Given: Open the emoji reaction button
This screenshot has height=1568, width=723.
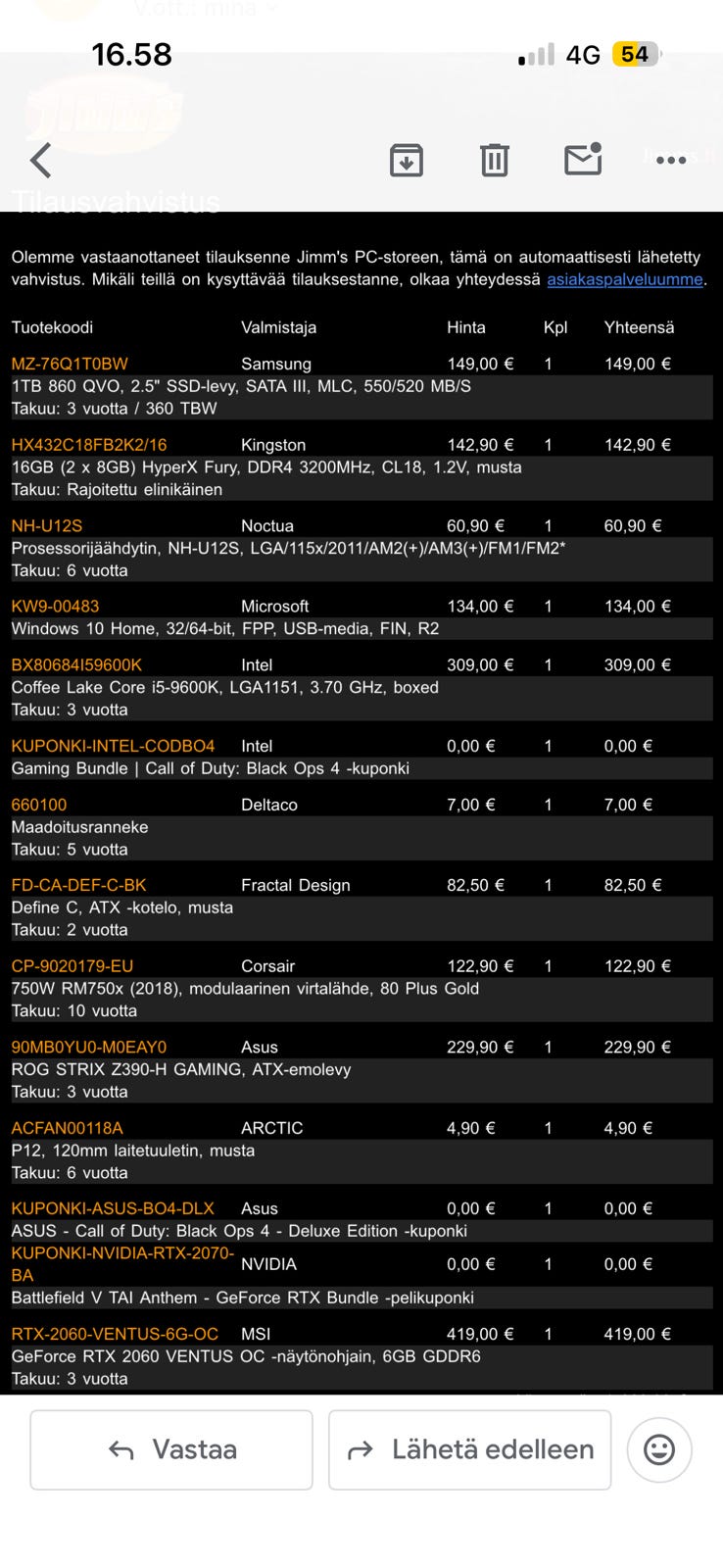Looking at the screenshot, I should pos(659,1449).
